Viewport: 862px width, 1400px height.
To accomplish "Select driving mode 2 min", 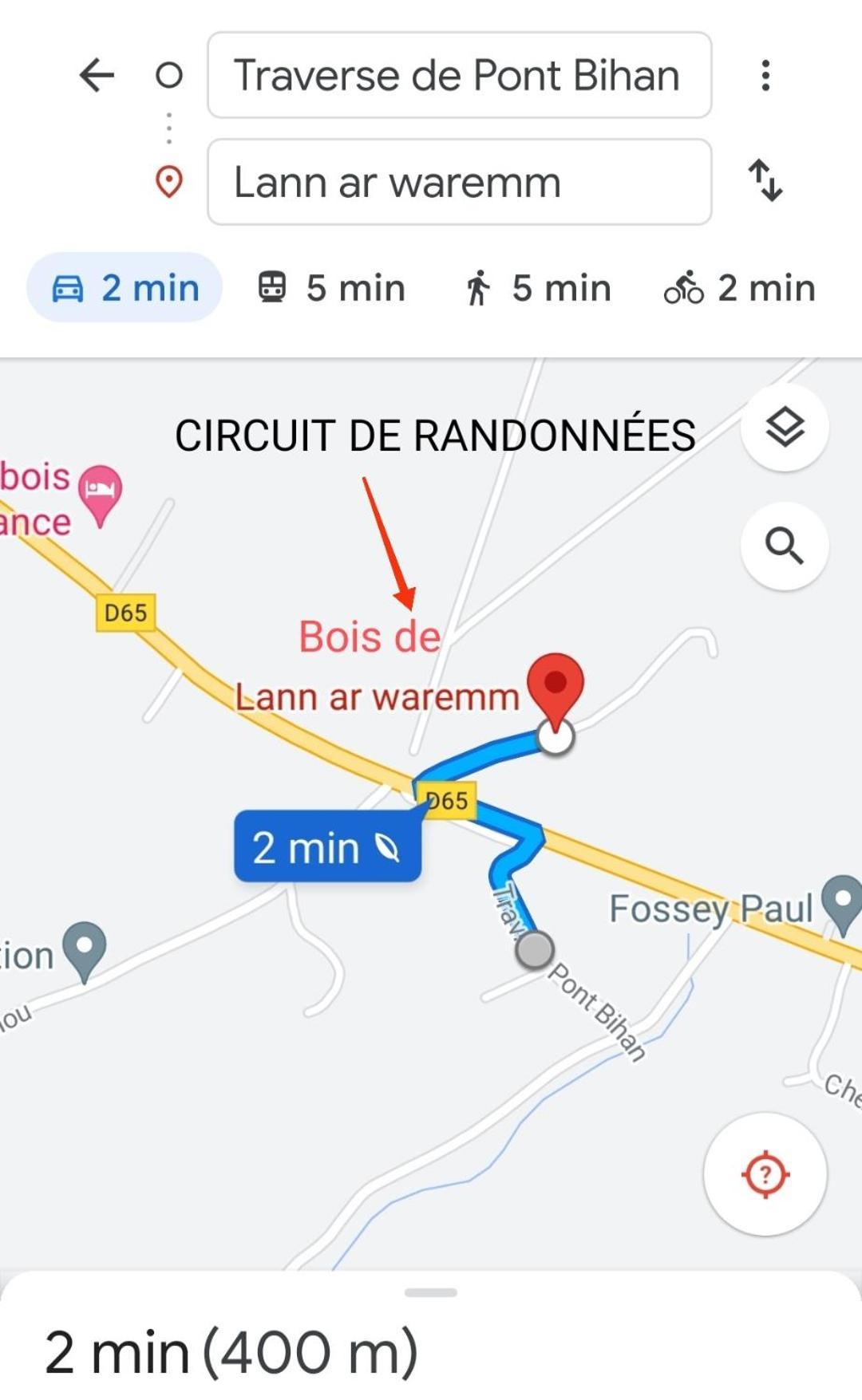I will (x=125, y=288).
